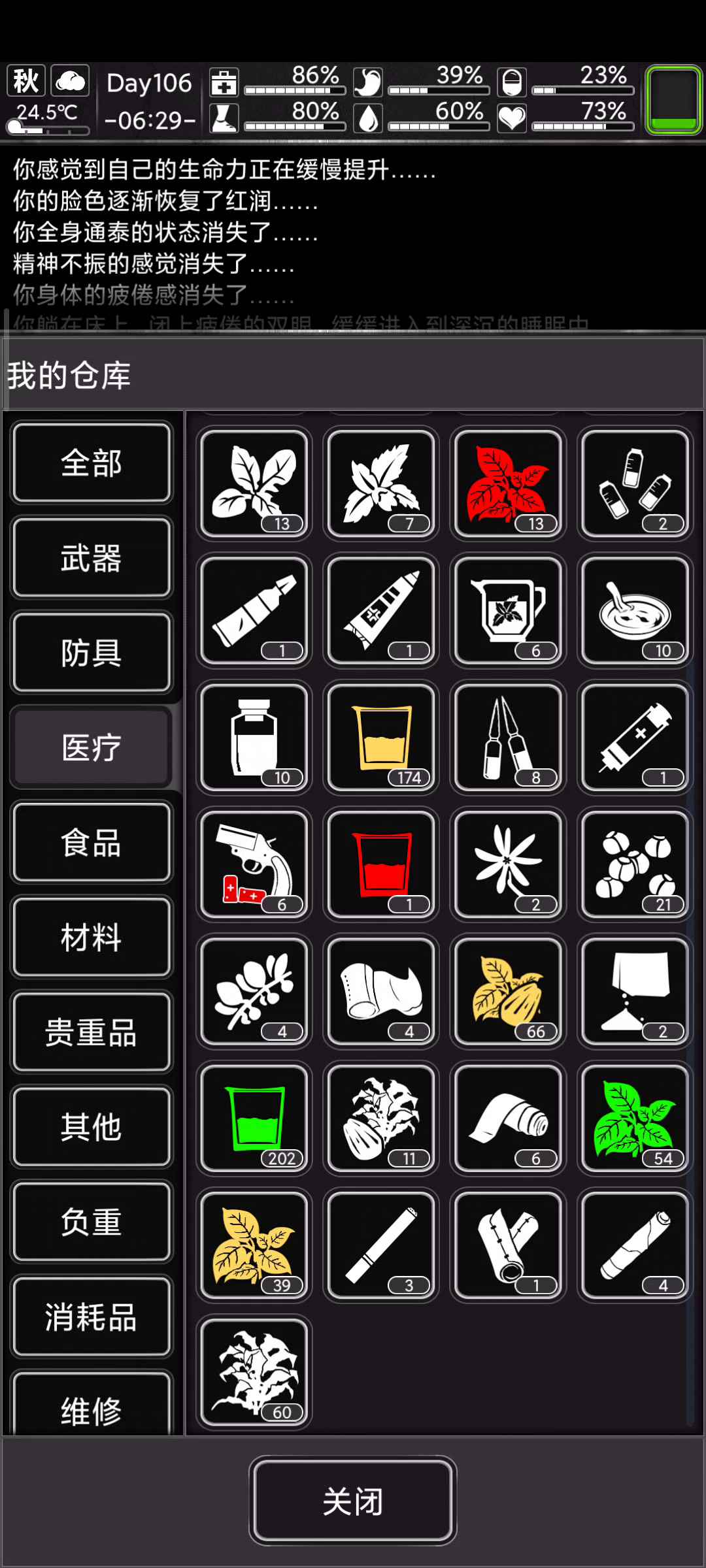Select the flare gun item with count 6
This screenshot has height=1568, width=706.
tap(254, 864)
